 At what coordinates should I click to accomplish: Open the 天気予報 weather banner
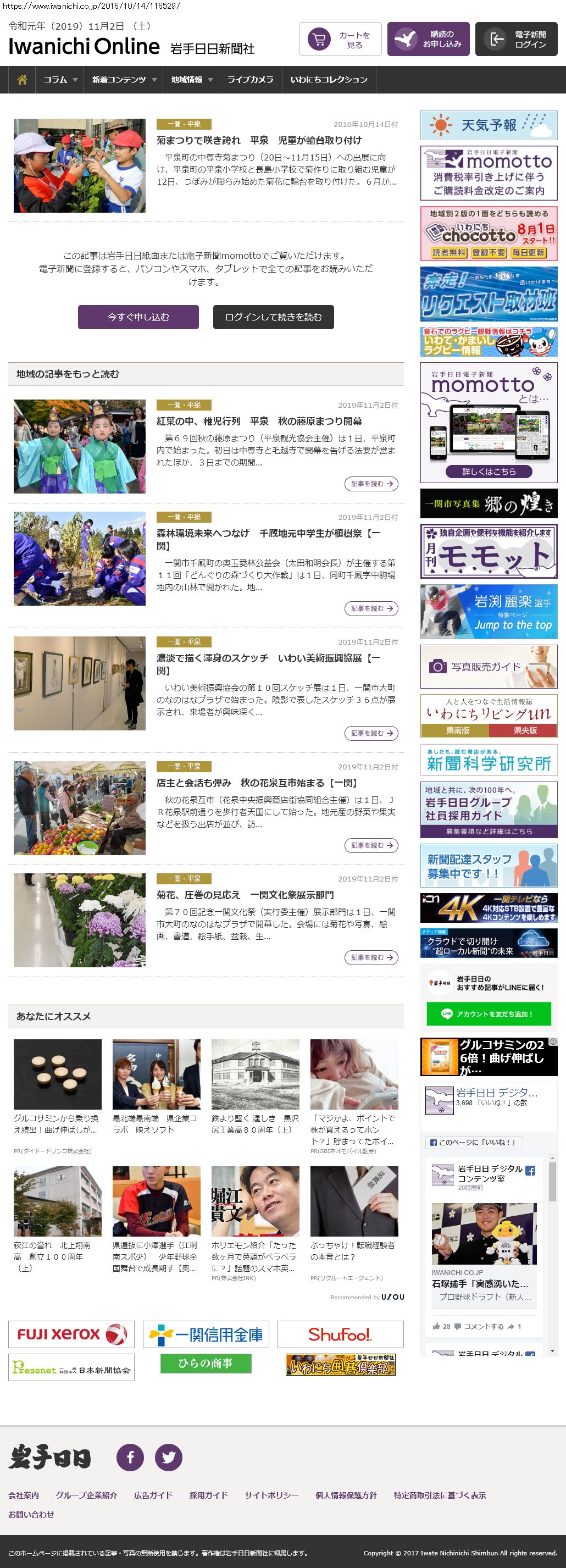coord(489,125)
